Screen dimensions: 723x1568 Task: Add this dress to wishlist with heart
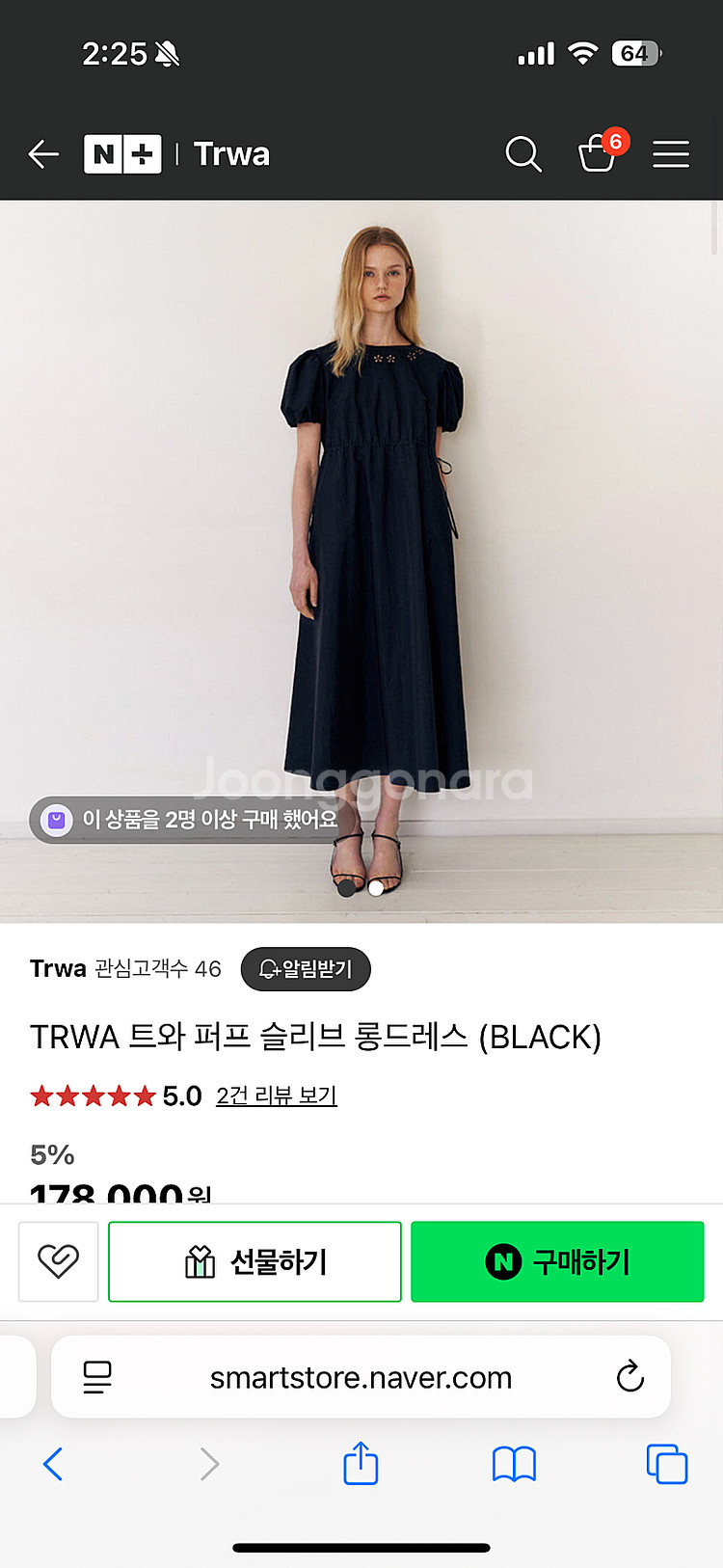[x=58, y=1261]
